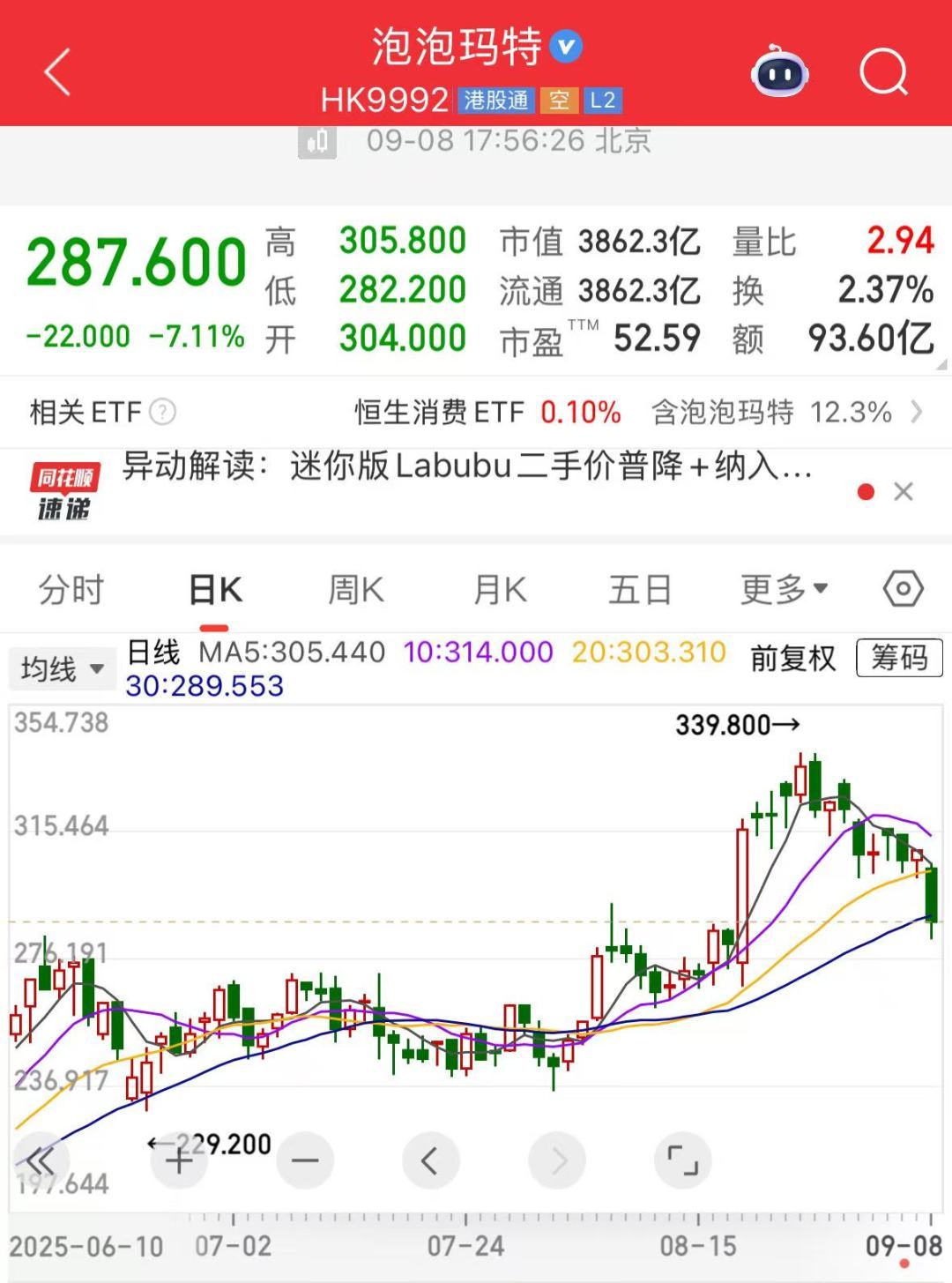The image size is (952, 1283).
Task: Expand the 均线 indicator dropdown
Action: pos(62,668)
